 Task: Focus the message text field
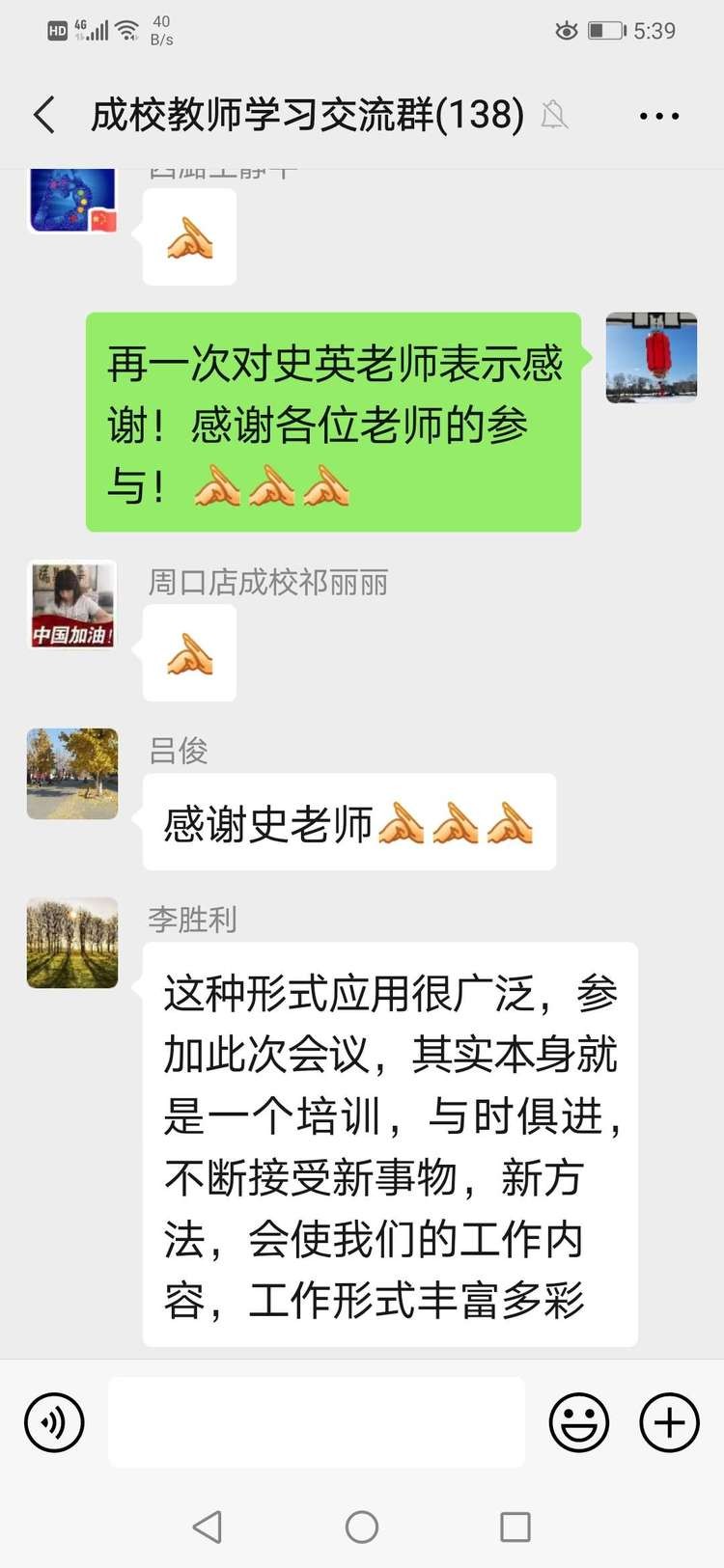317,1422
